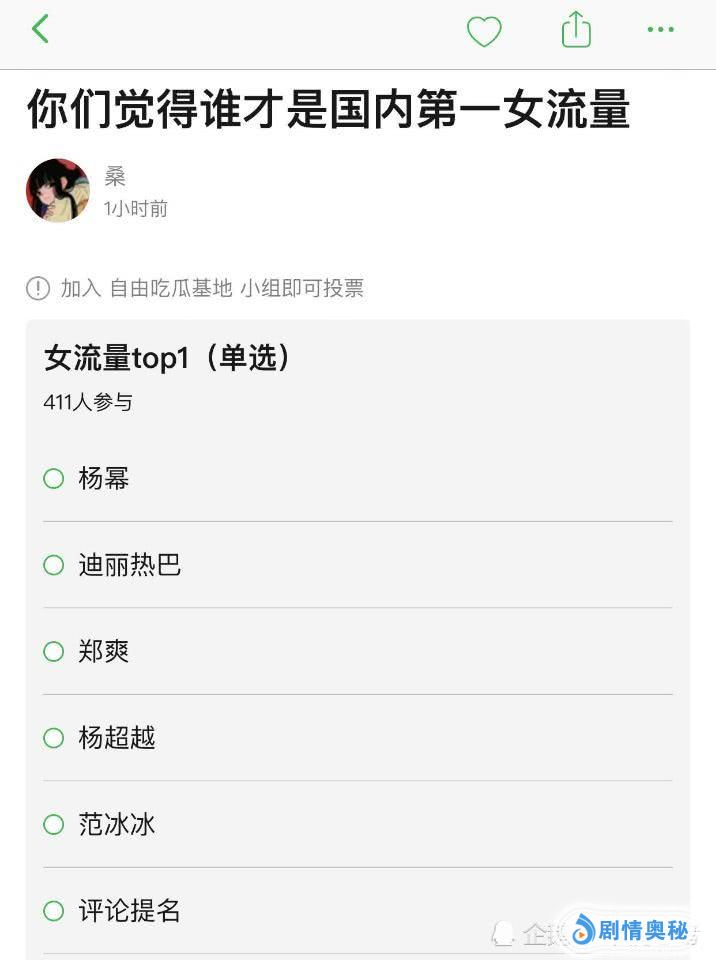Viewport: 716px width, 960px height.
Task: Choose 郑爽 as the answer
Action: tap(54, 652)
